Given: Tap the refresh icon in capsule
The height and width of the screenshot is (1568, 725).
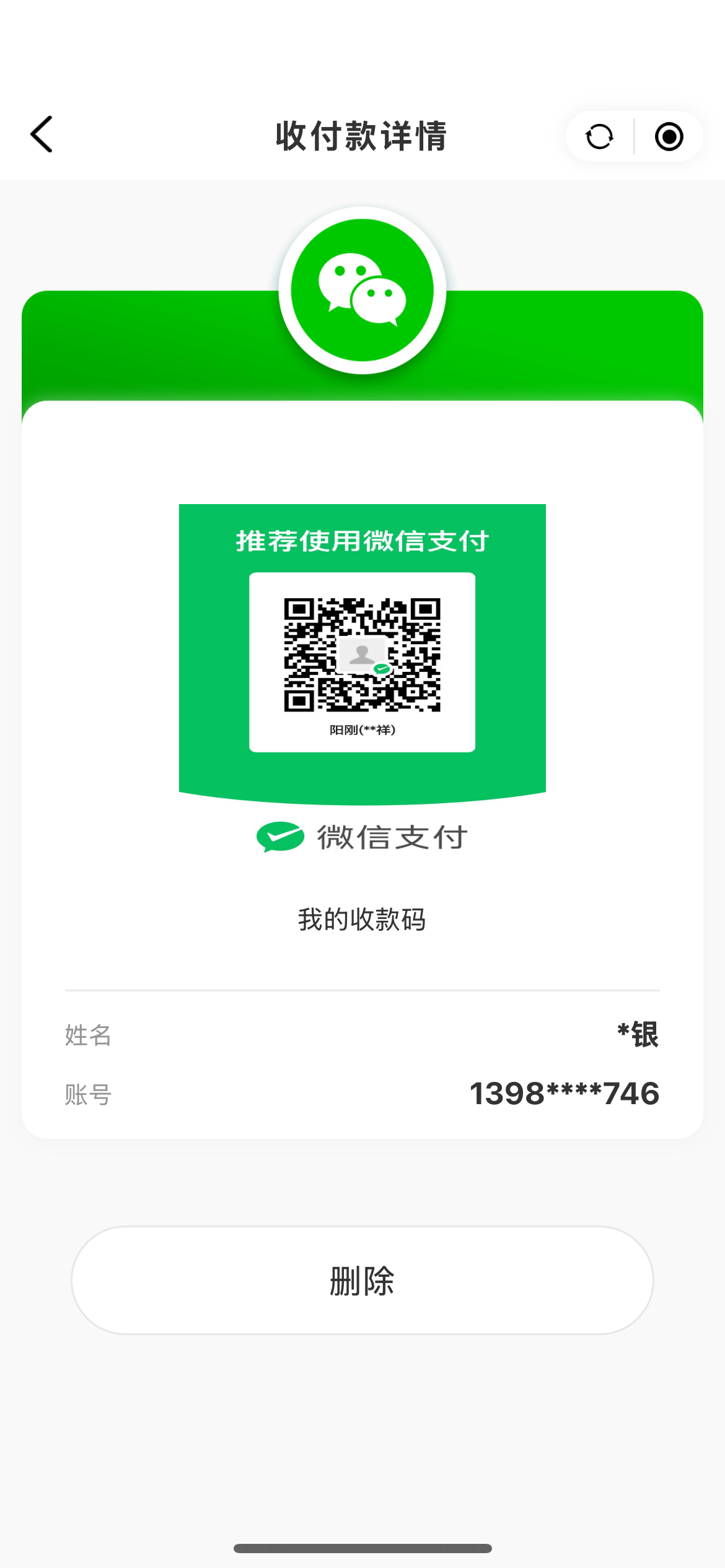Looking at the screenshot, I should (x=599, y=136).
